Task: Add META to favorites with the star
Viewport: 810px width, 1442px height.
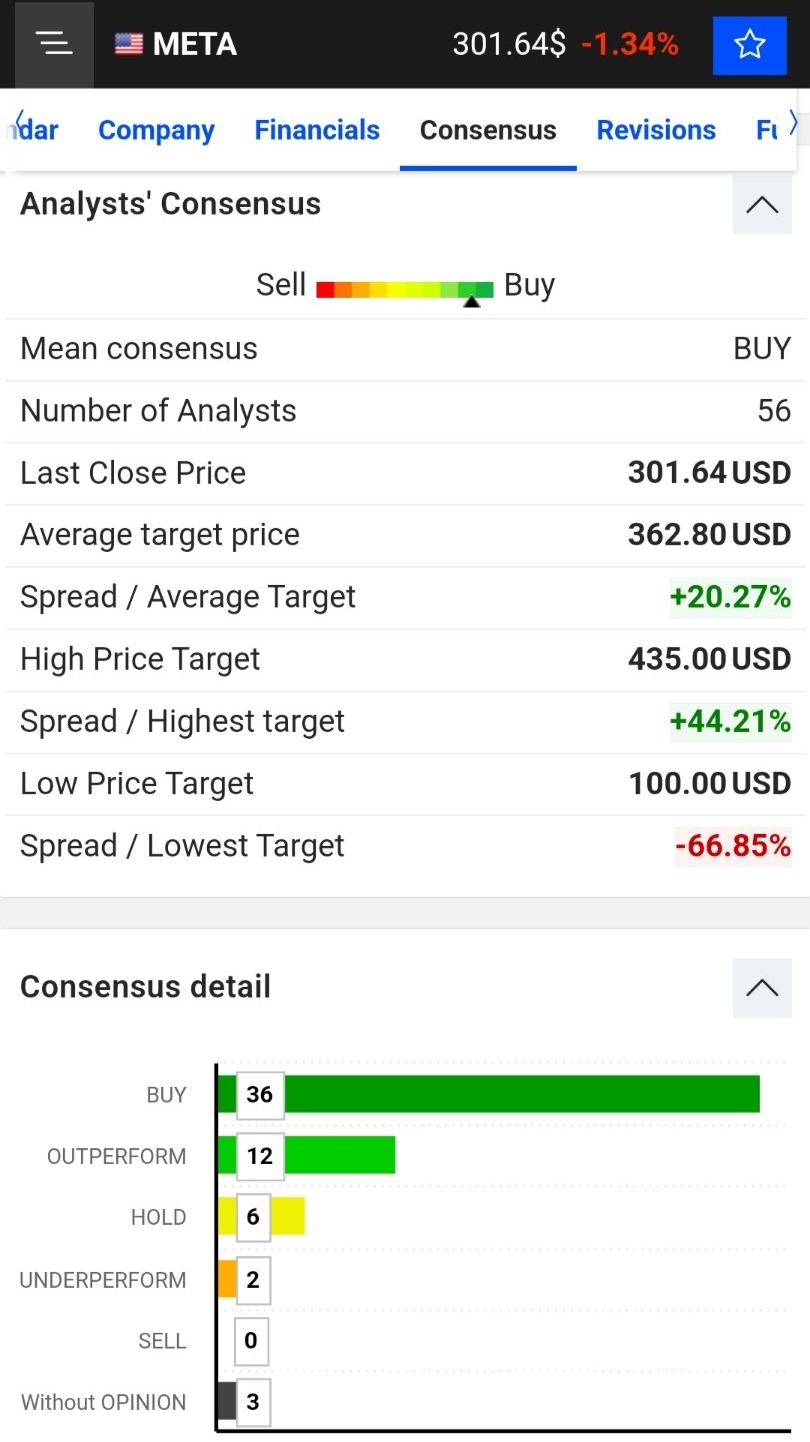Action: pyautogui.click(x=750, y=45)
